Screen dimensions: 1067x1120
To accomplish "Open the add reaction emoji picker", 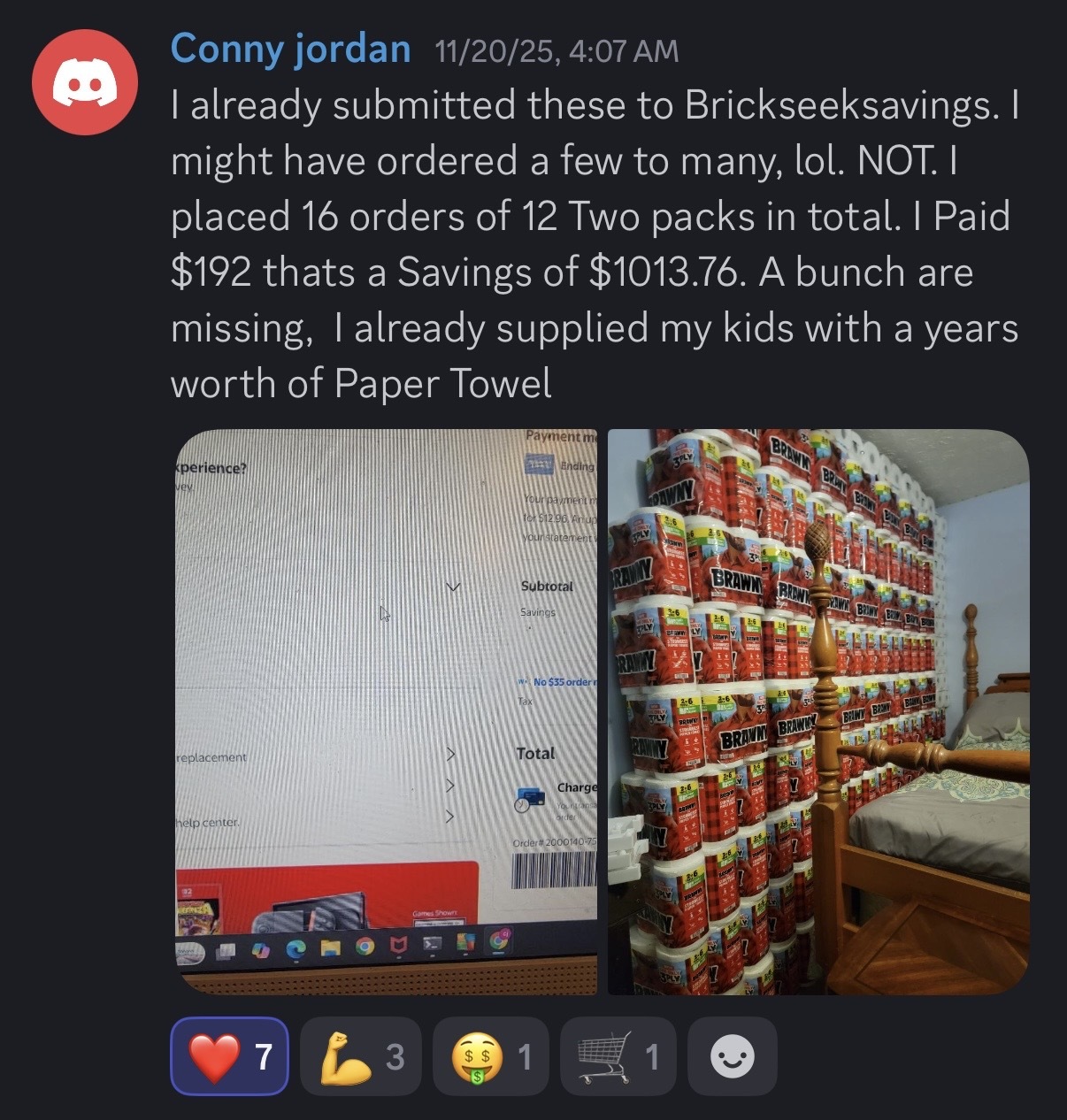I will (733, 1056).
